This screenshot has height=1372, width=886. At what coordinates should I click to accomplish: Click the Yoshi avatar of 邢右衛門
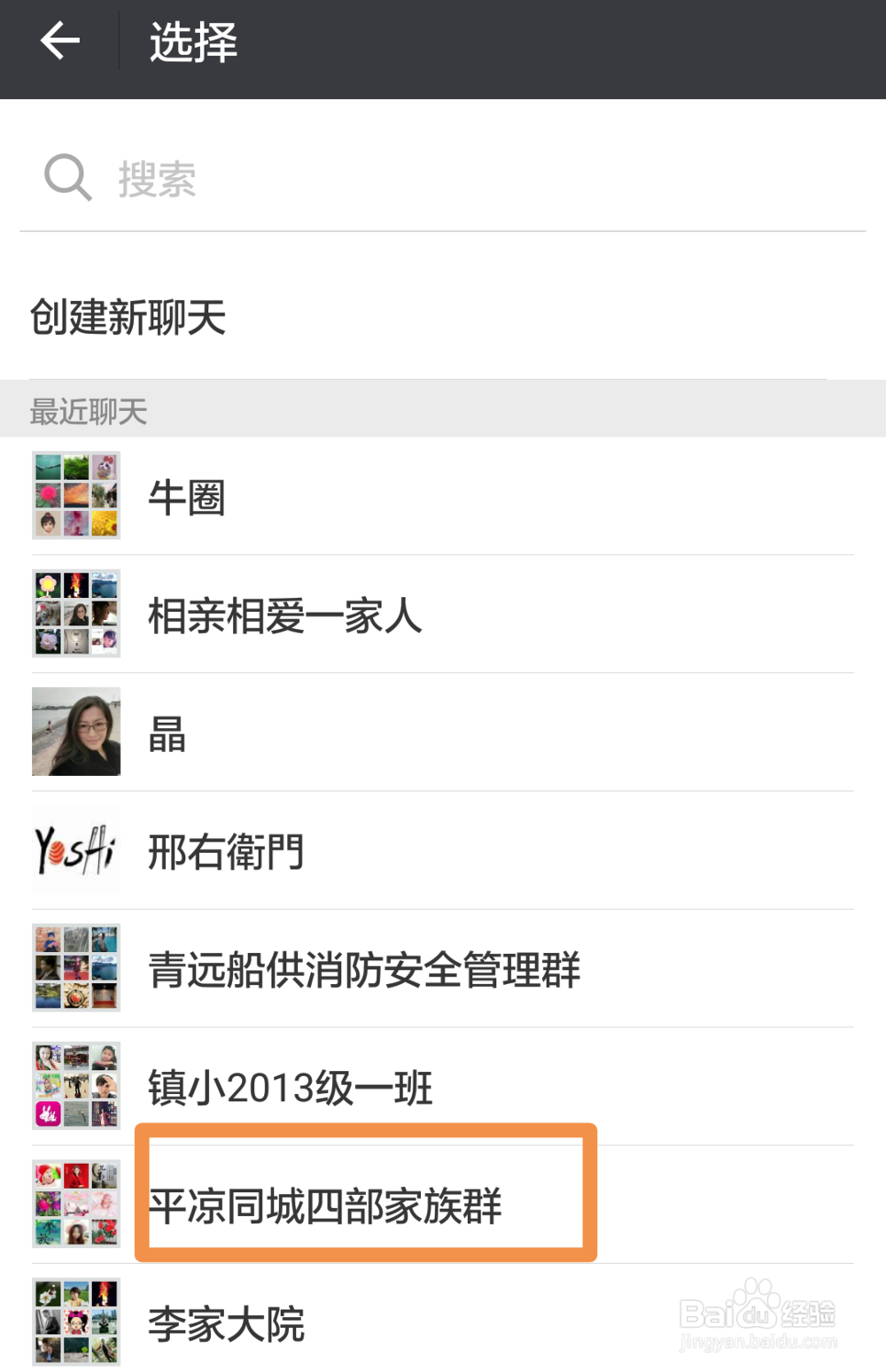pos(75,849)
